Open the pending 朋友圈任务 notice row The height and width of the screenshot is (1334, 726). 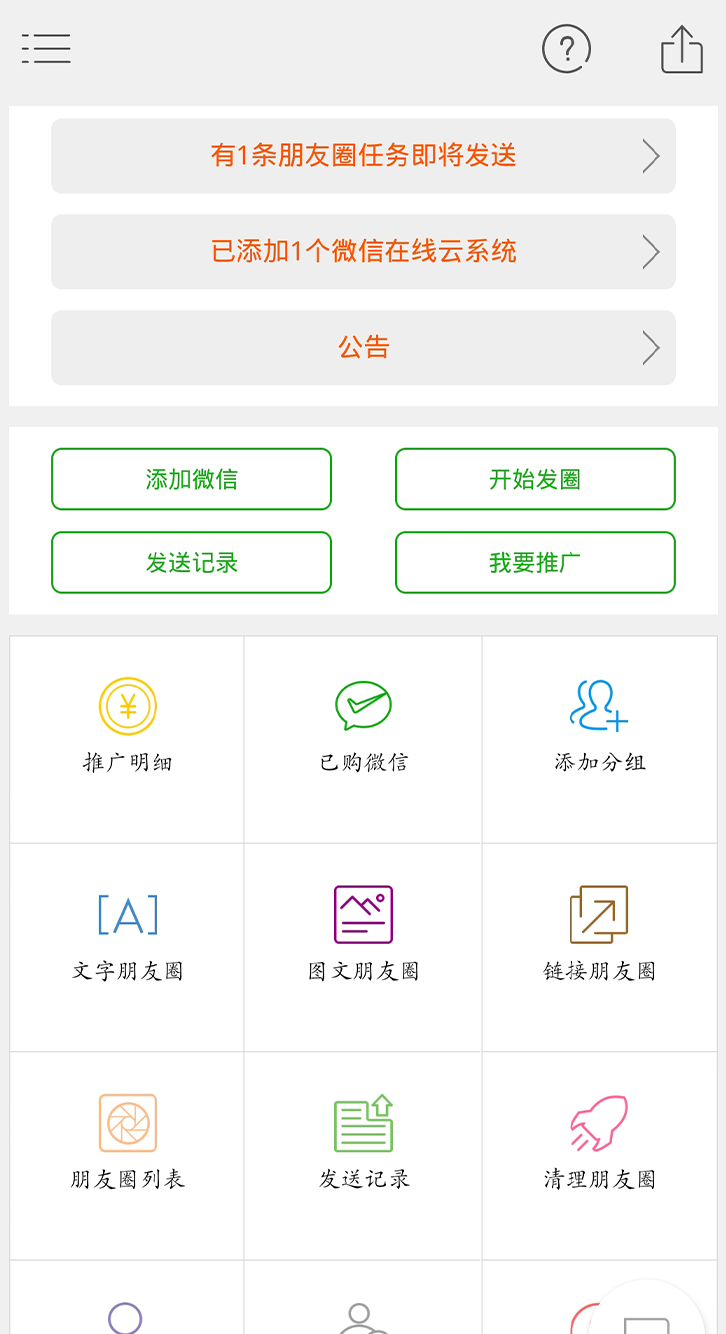tap(363, 156)
